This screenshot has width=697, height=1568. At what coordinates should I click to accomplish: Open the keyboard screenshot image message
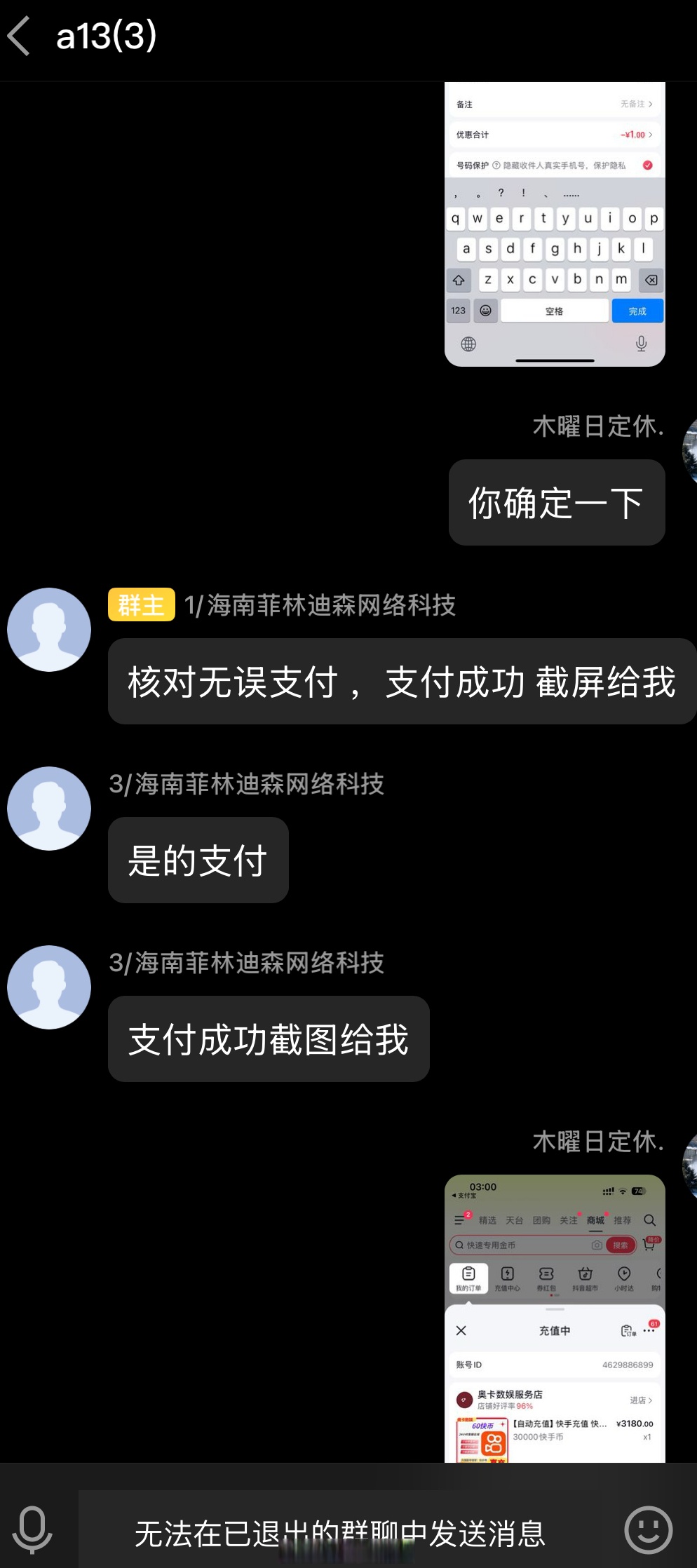pos(555,224)
